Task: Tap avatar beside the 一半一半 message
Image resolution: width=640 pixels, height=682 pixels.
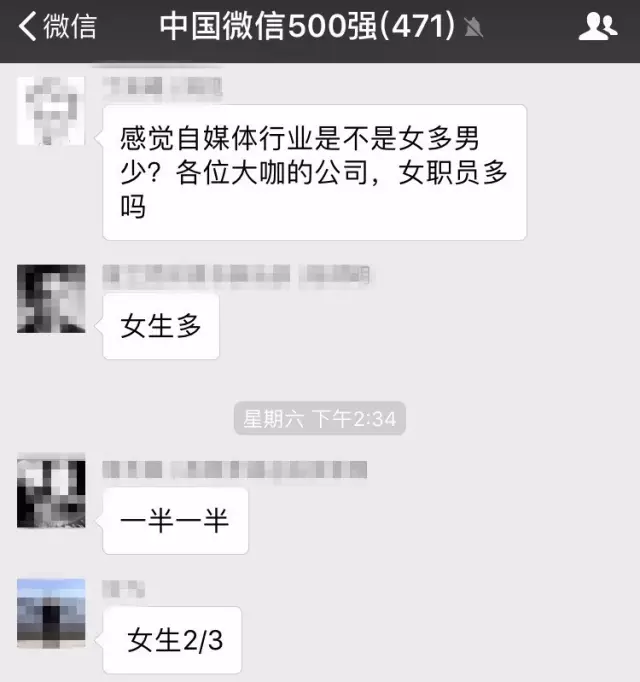Action: tap(50, 492)
